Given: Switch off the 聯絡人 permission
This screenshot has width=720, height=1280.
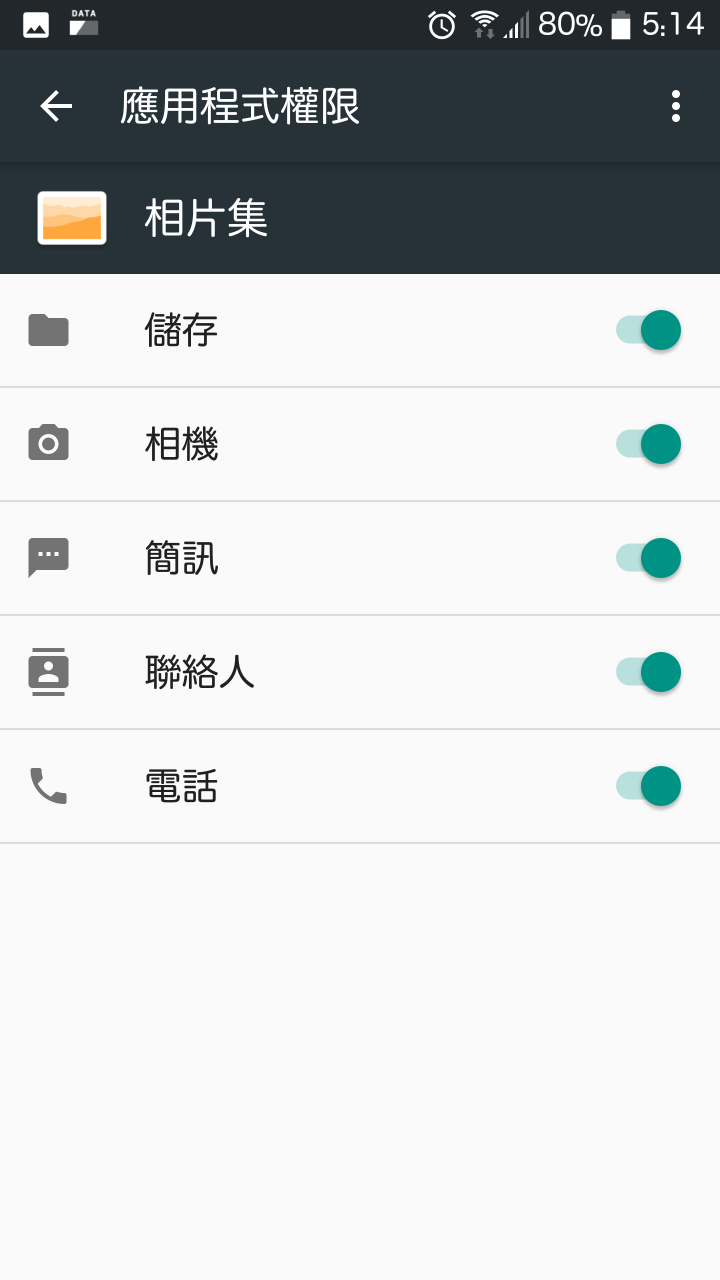Looking at the screenshot, I should [x=649, y=672].
